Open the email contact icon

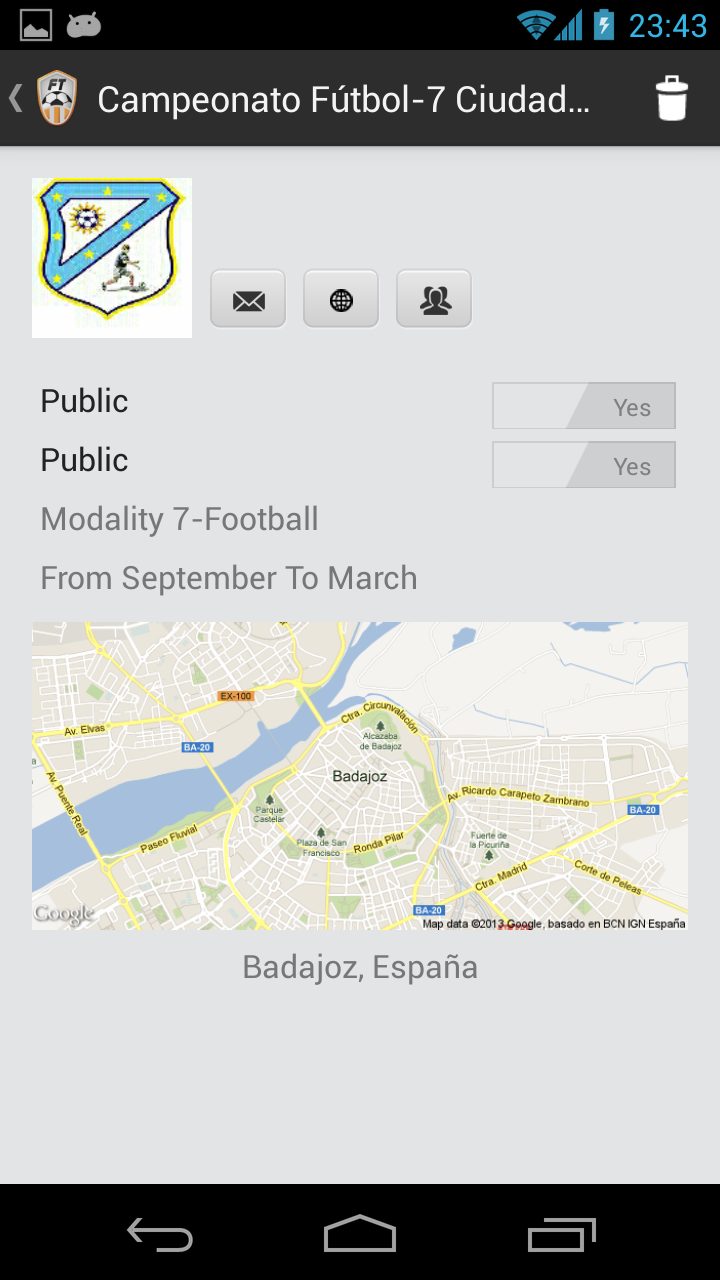248,298
